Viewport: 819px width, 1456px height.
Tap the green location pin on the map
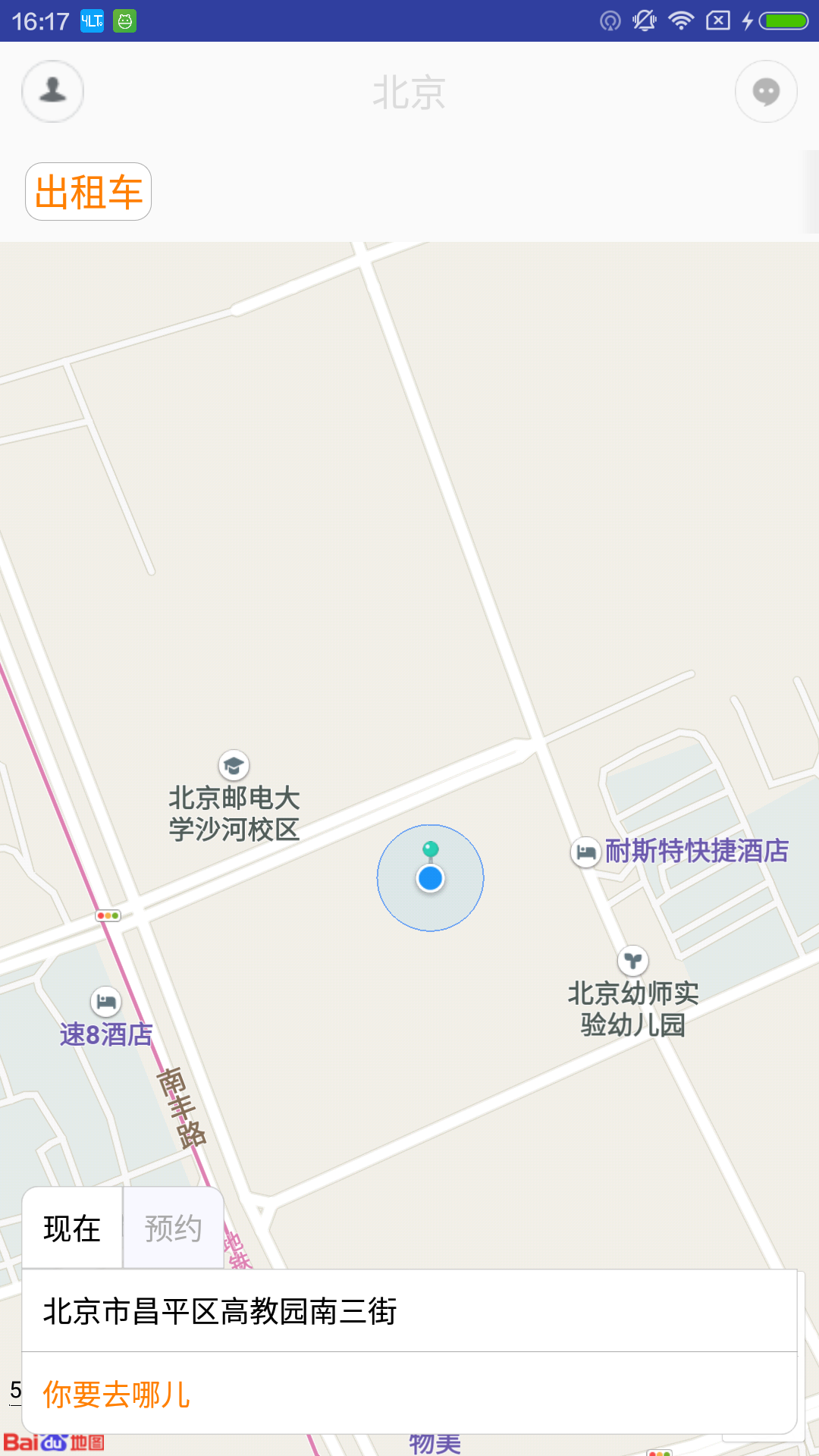(x=430, y=851)
